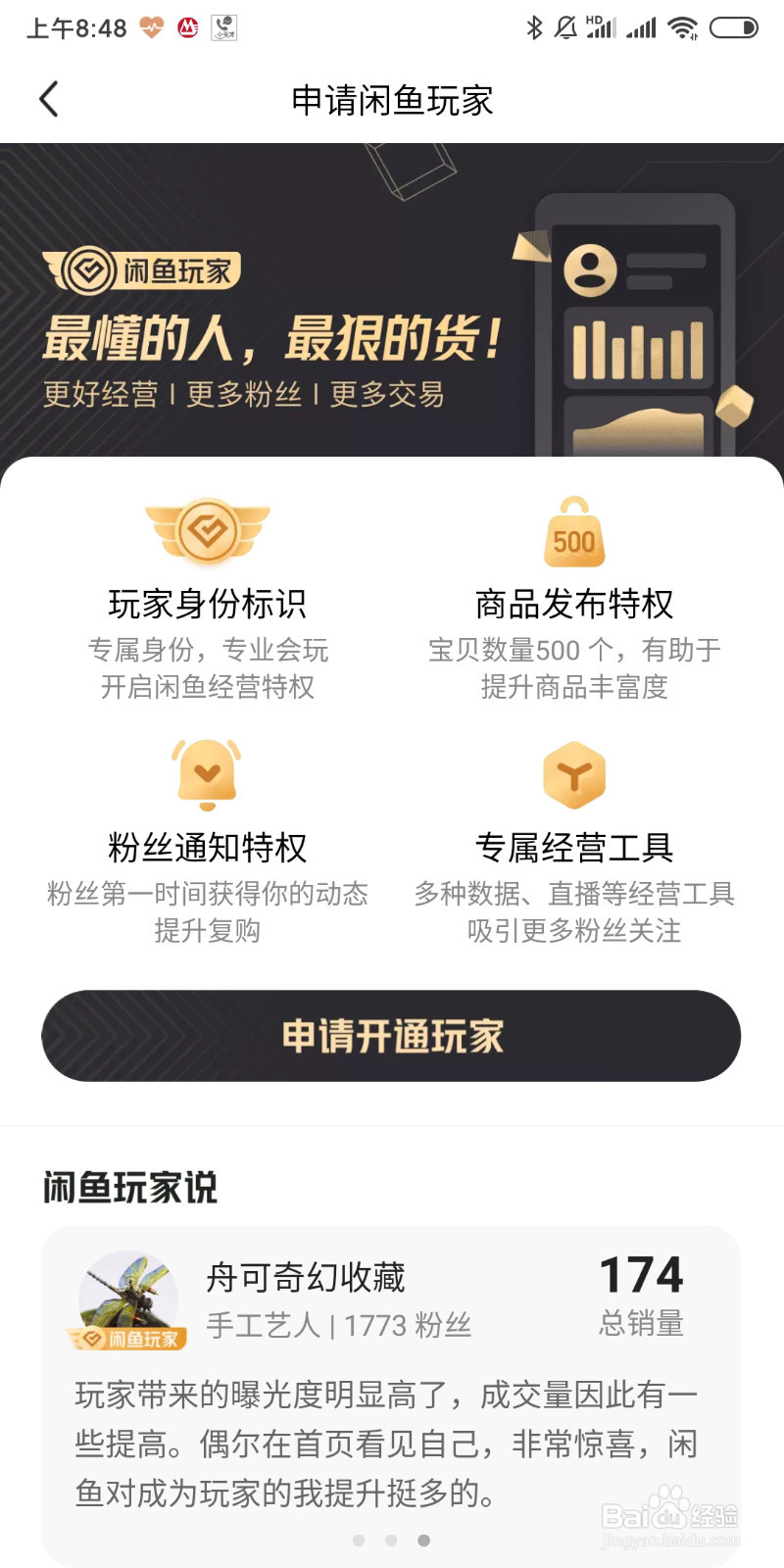Tap the muted notification icon in the status bar
This screenshot has height=1568, width=784.
(566, 28)
